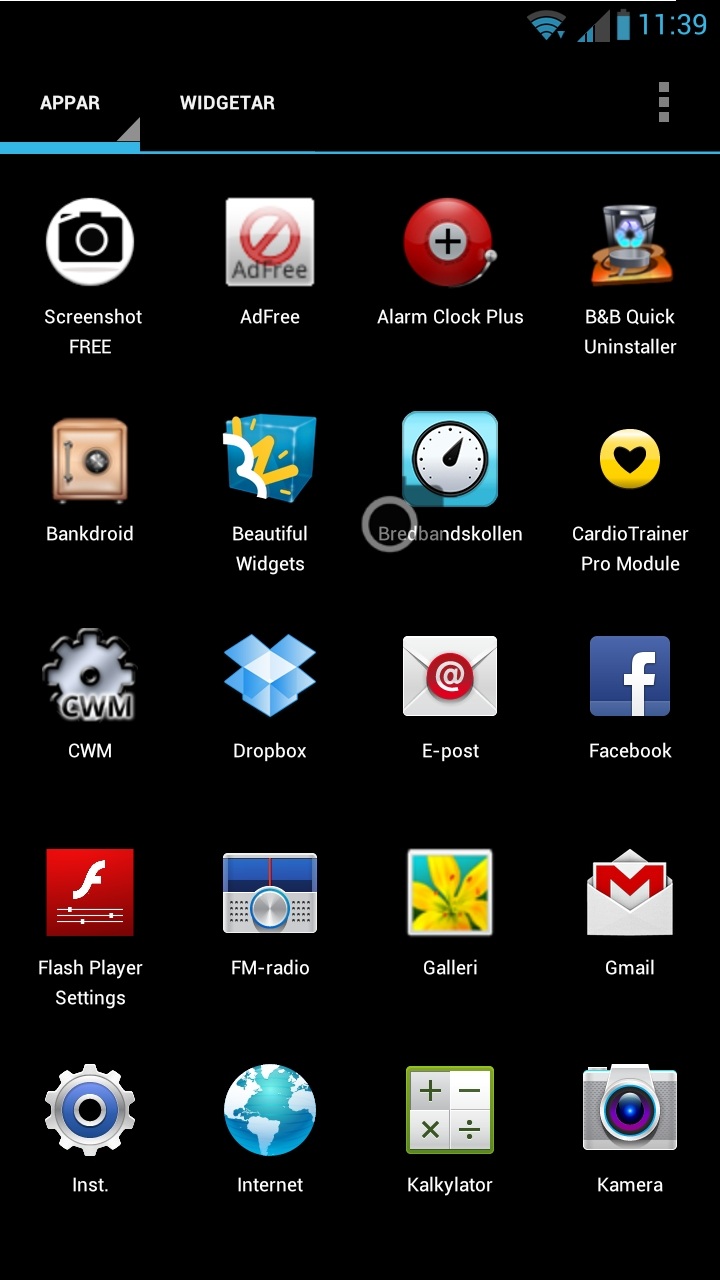This screenshot has height=1280, width=720.
Task: Launch Screenshot FREE app
Action: click(90, 277)
